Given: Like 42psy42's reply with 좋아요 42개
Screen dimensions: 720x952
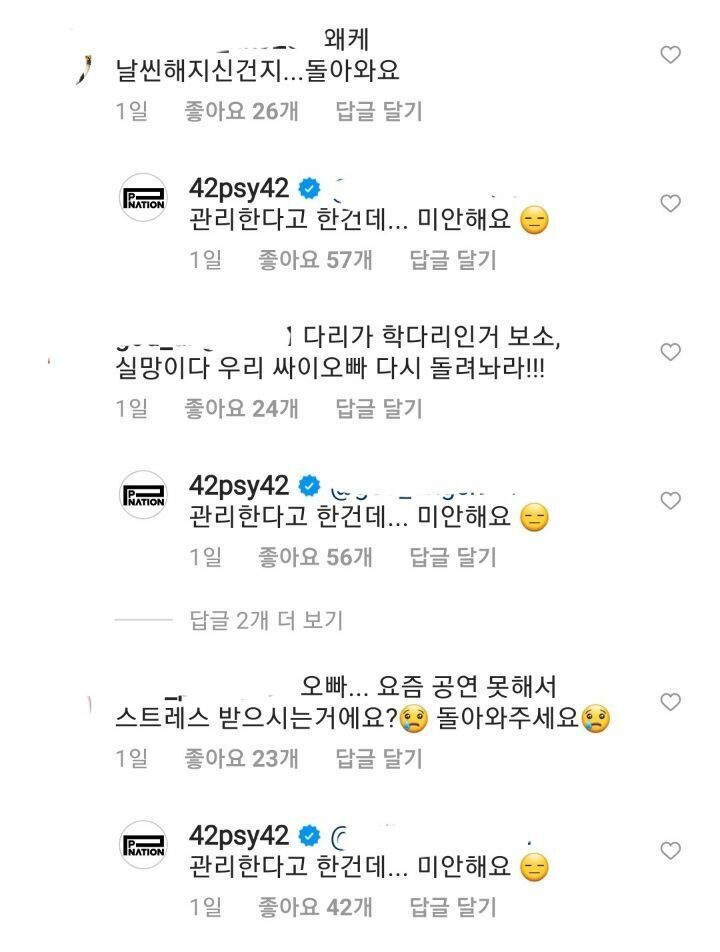Looking at the screenshot, I should tap(671, 851).
